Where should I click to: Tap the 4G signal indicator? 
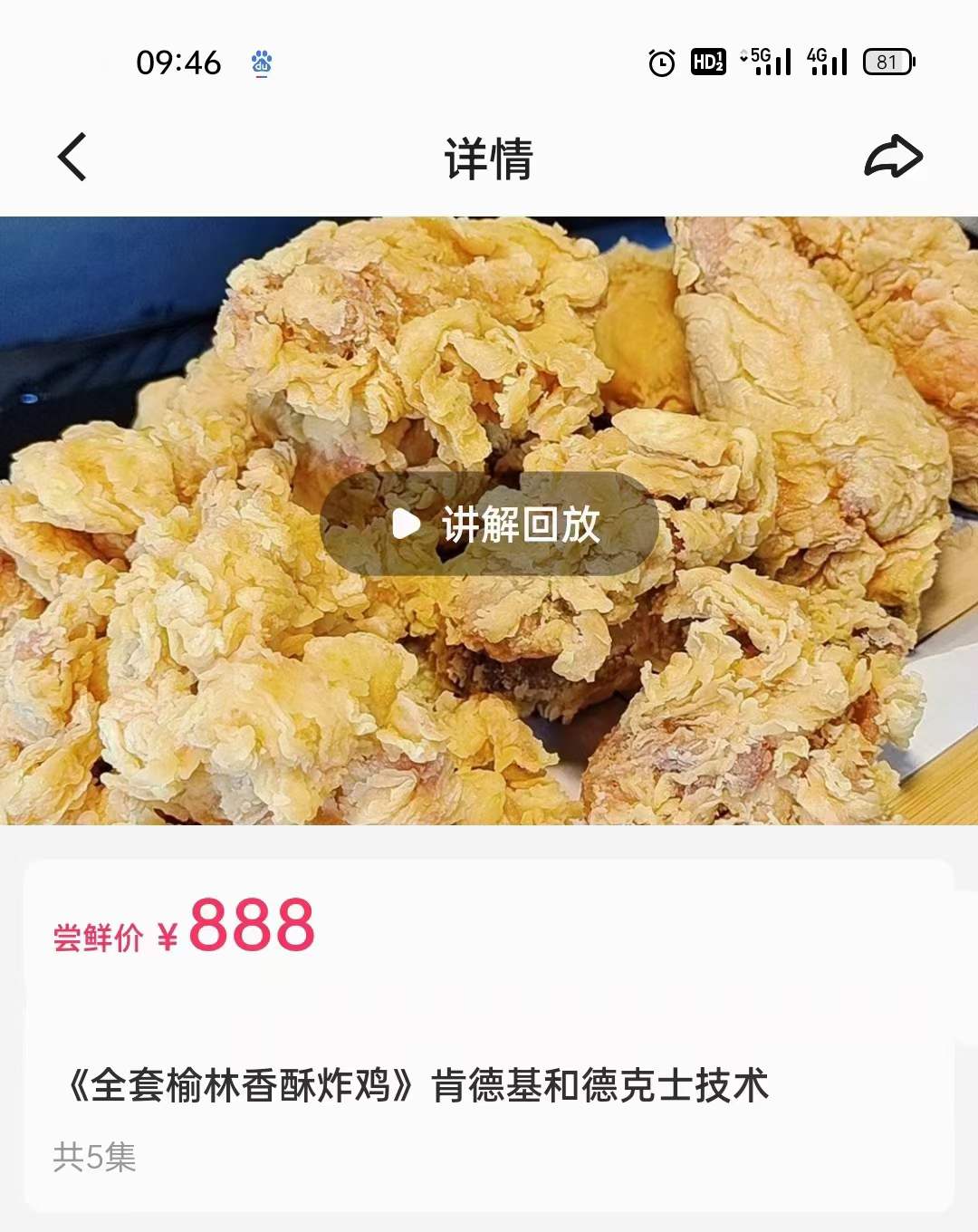point(826,62)
